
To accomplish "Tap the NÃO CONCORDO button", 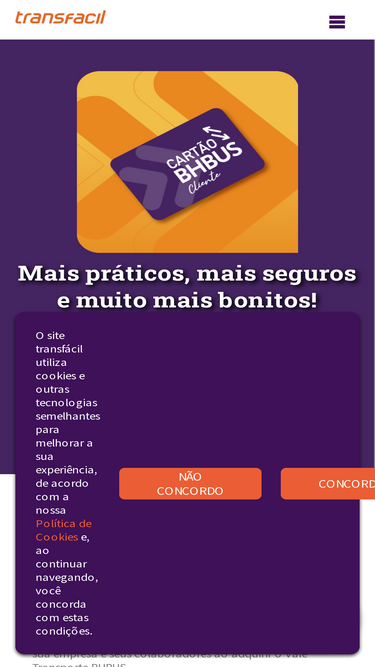I will (x=190, y=484).
